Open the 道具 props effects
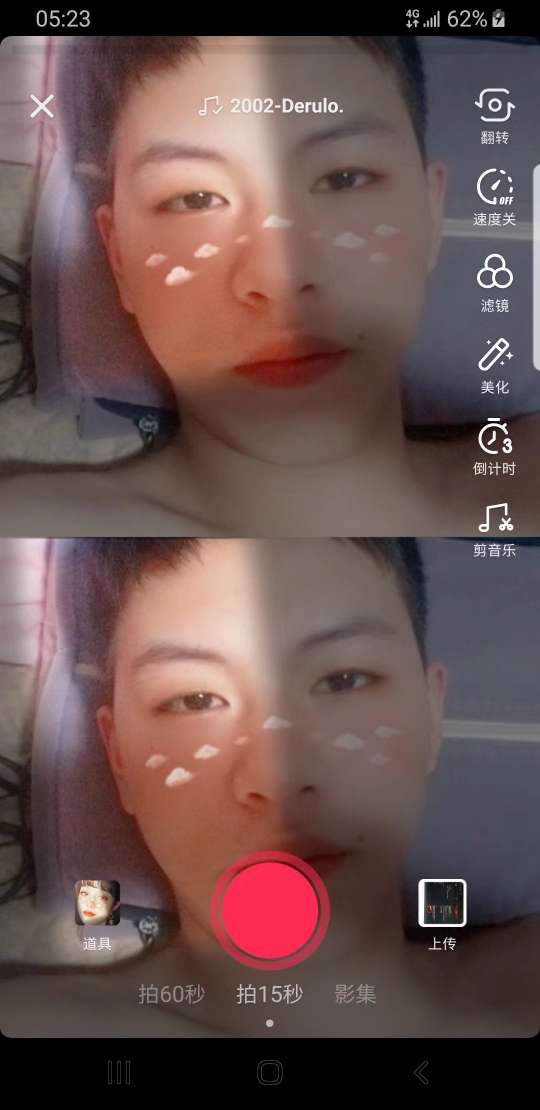The image size is (540, 1110). [98, 915]
